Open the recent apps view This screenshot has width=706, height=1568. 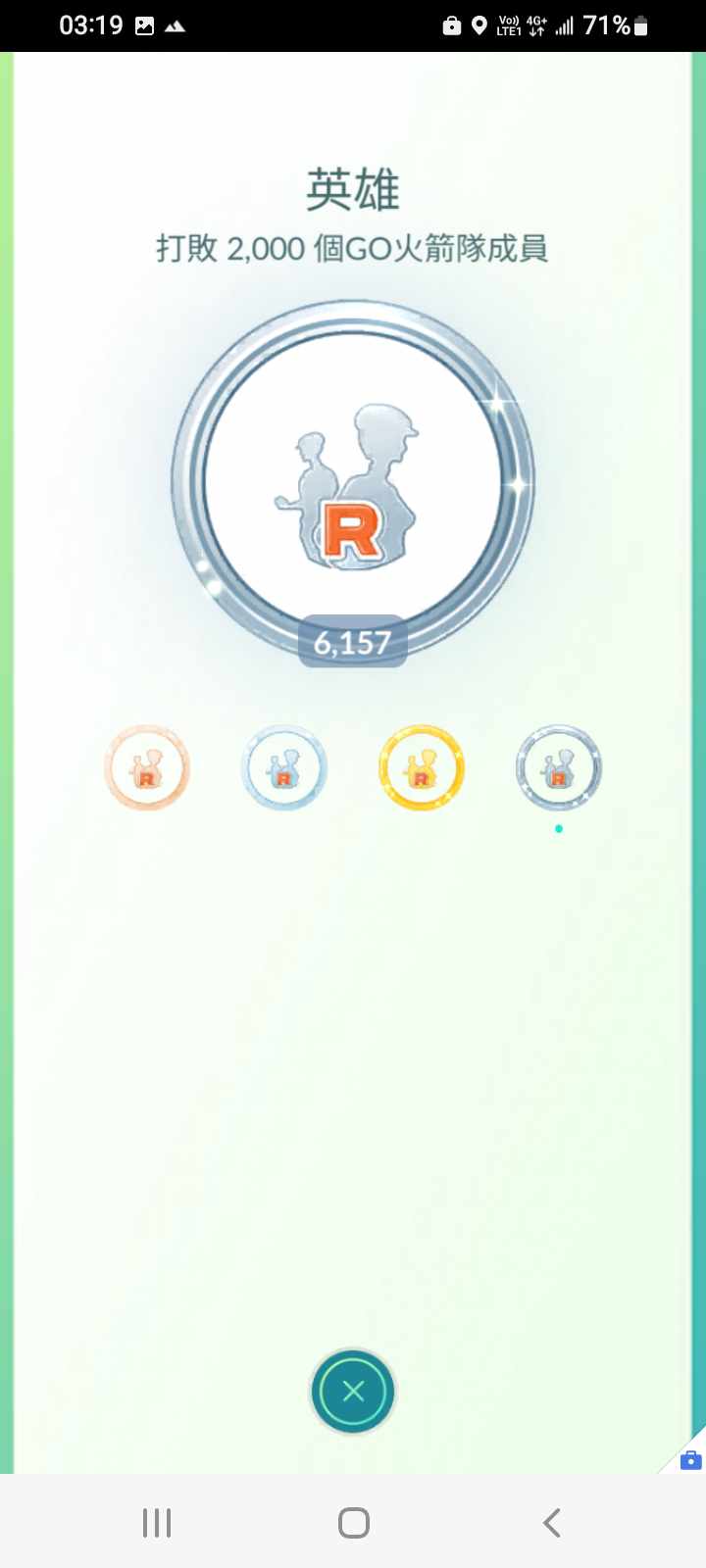(x=157, y=1523)
